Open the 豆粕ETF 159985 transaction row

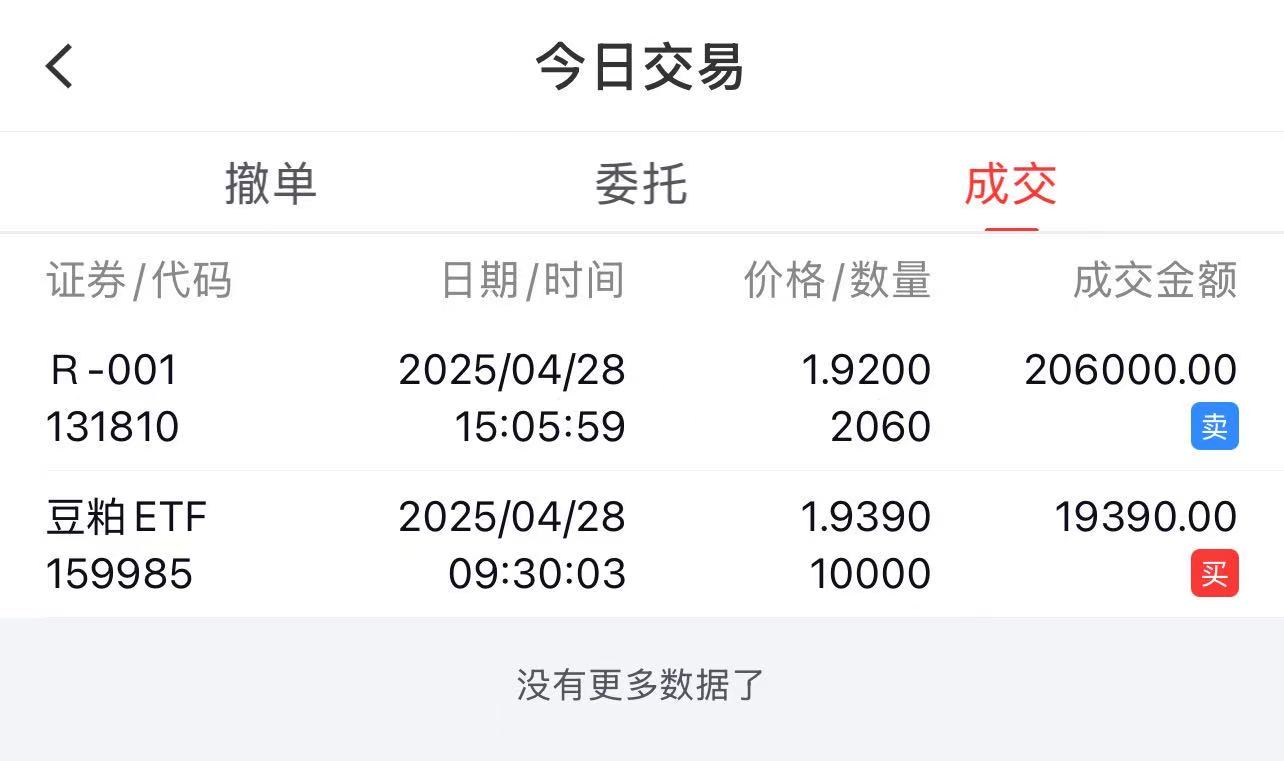pos(640,545)
